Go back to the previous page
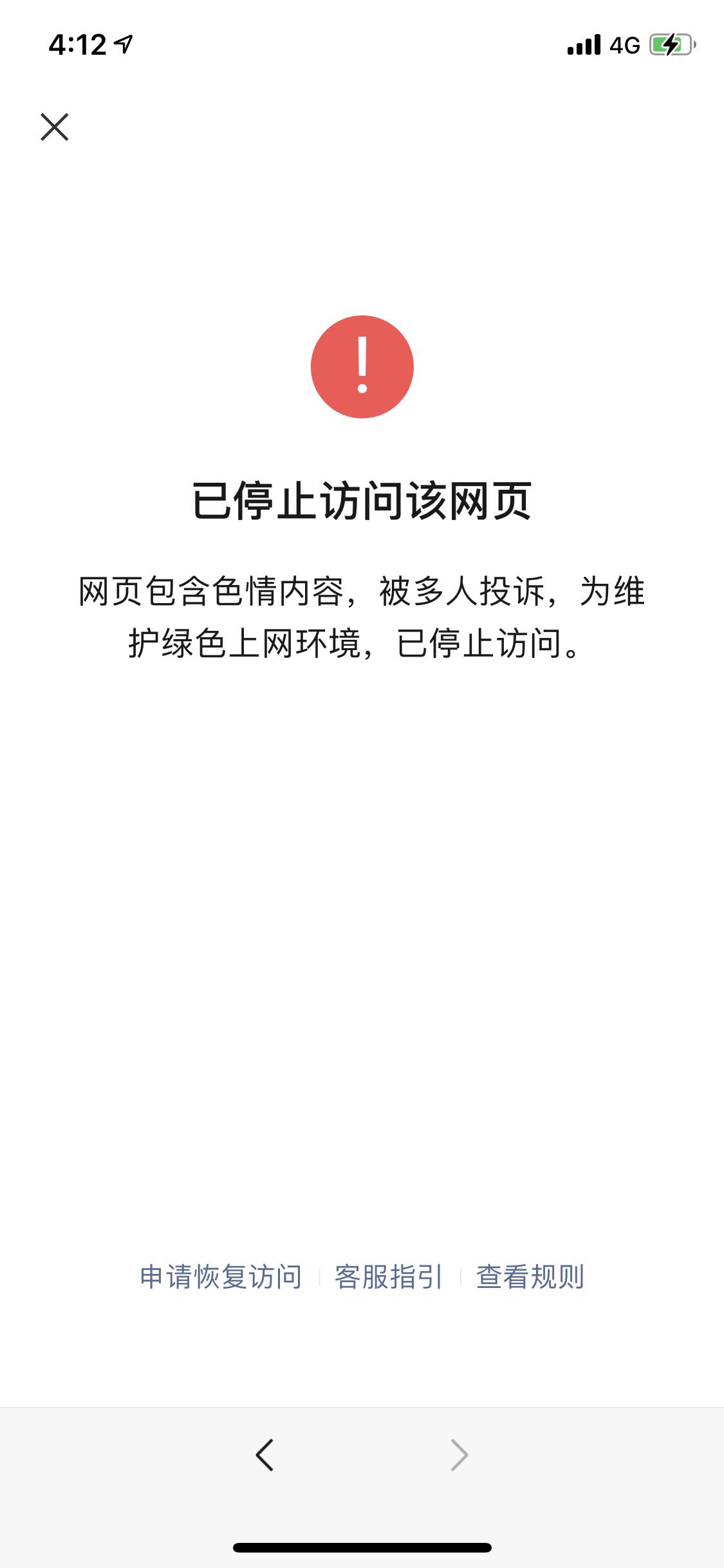Screen dimensions: 724x1568 [x=265, y=1455]
